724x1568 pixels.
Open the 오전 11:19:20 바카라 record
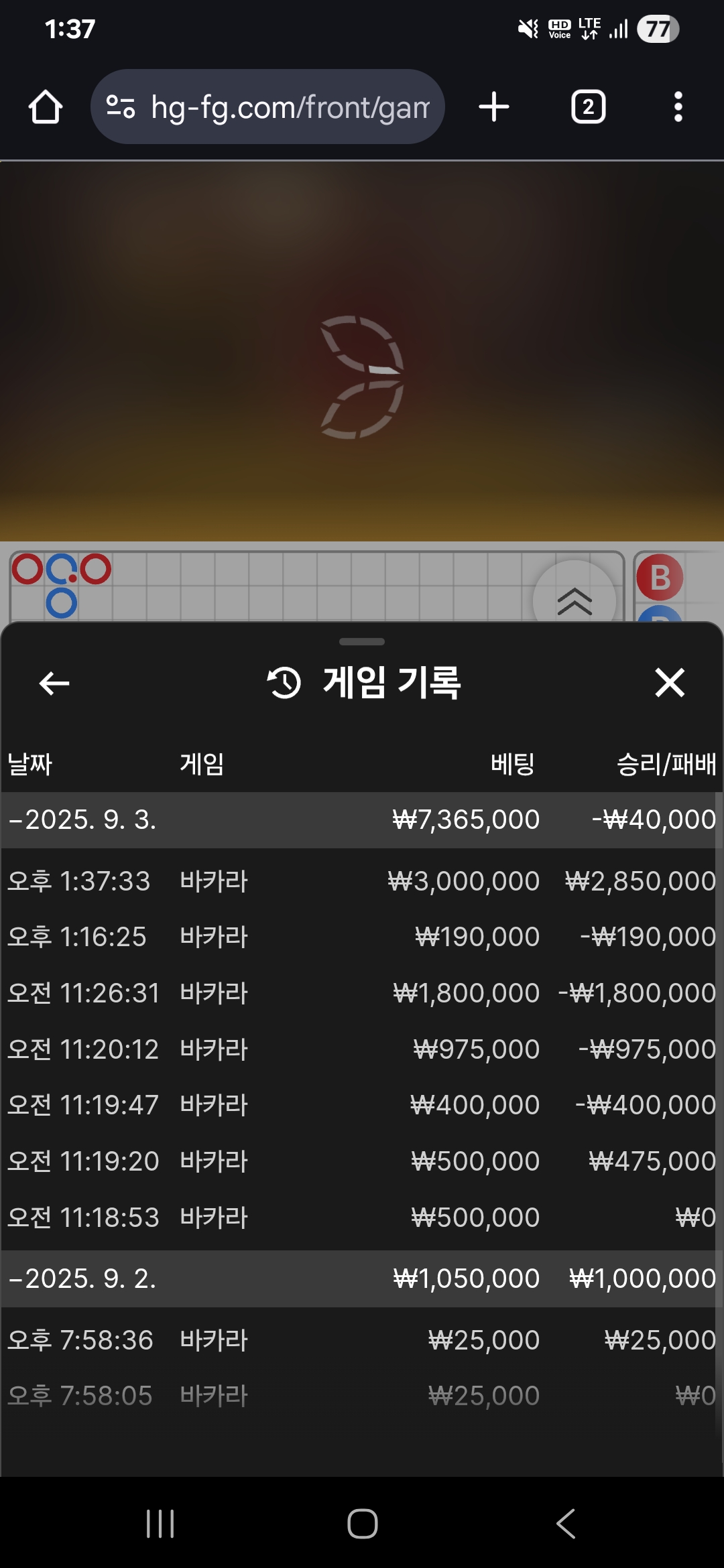[362, 1161]
